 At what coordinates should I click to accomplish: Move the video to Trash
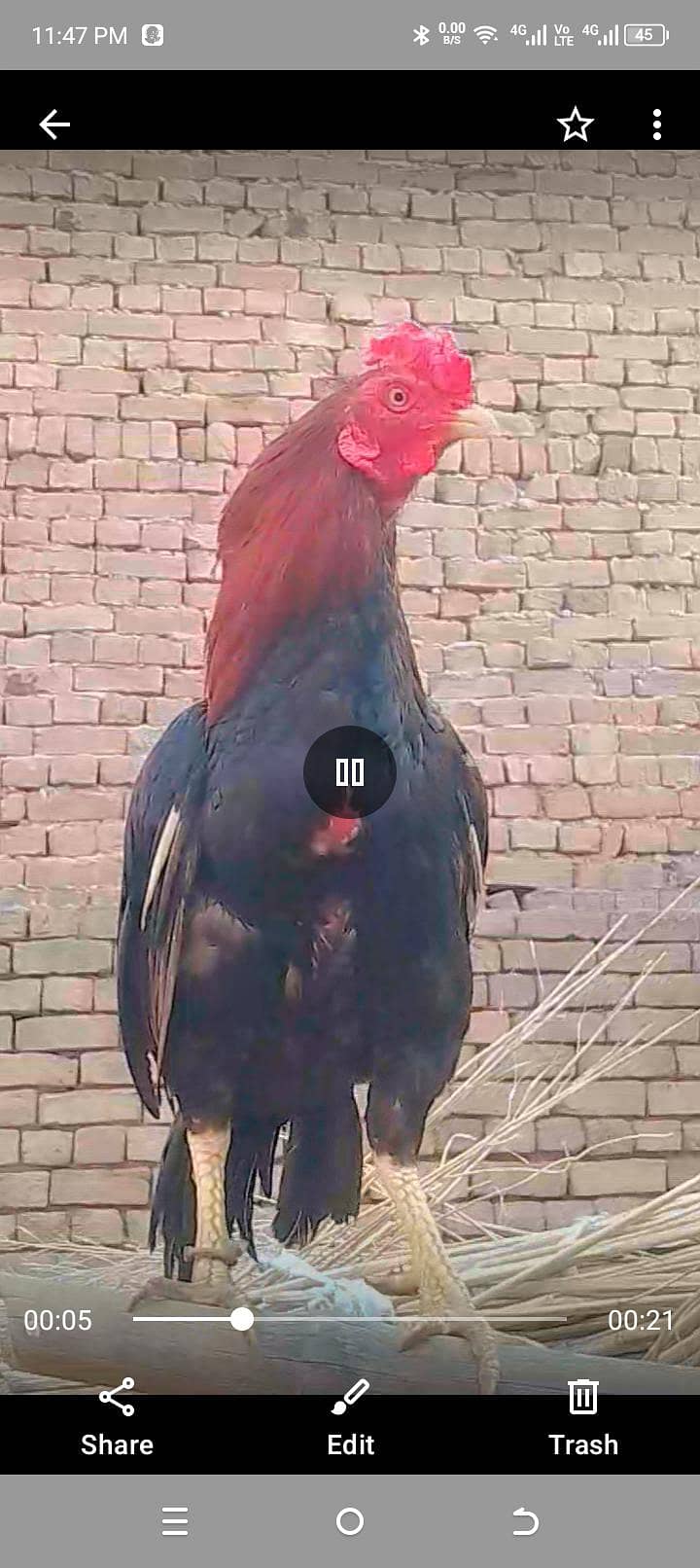583,1418
